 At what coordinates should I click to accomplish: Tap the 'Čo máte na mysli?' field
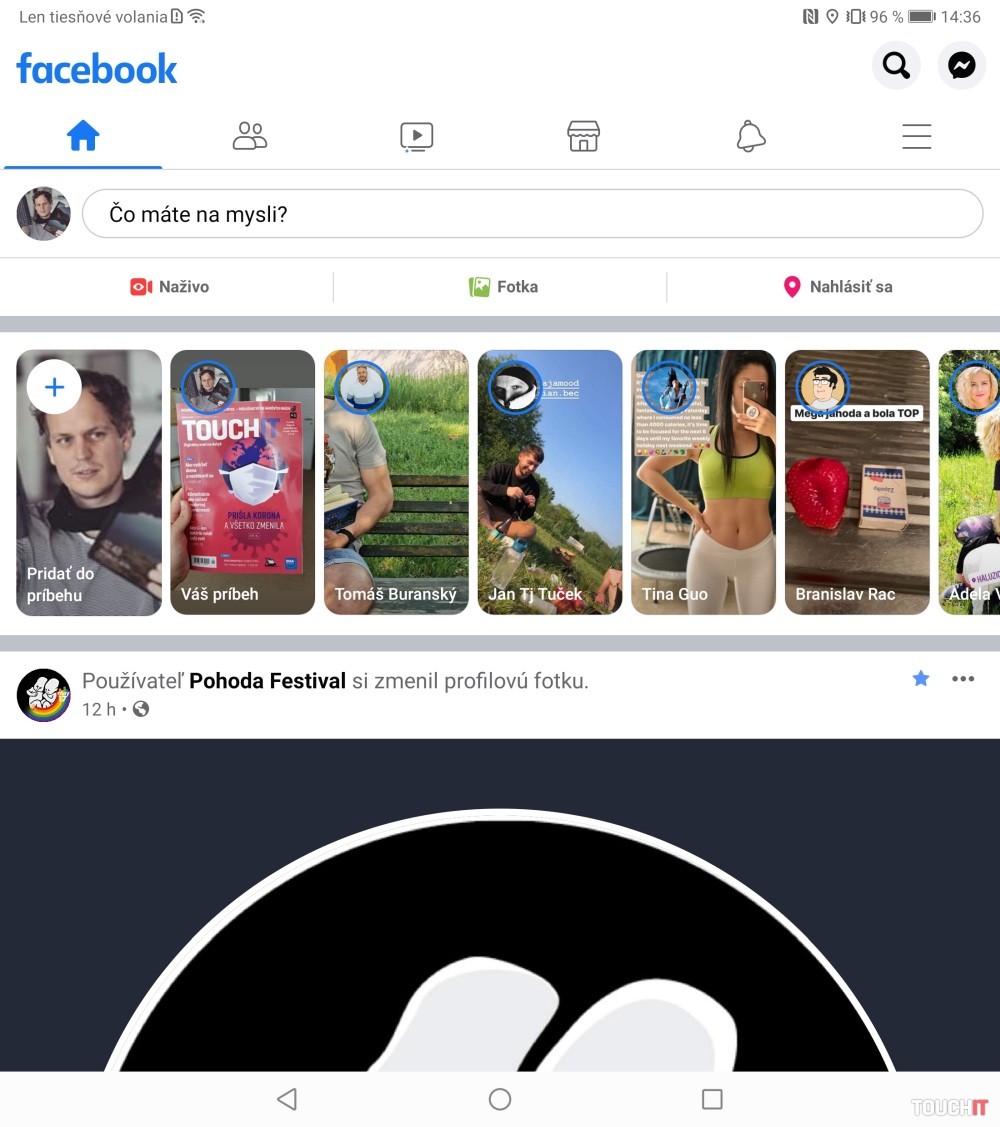pyautogui.click(x=532, y=214)
